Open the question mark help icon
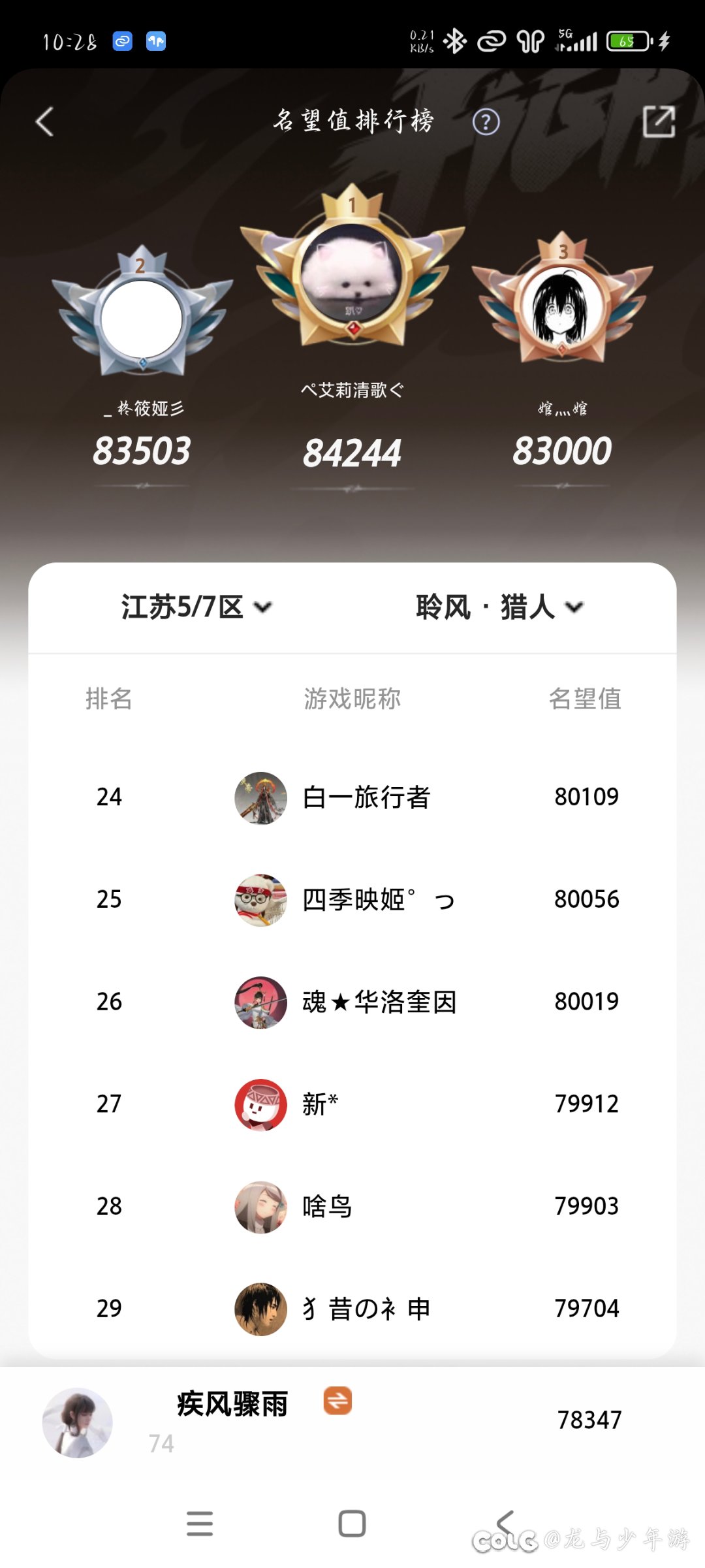The image size is (705, 1568). coord(486,122)
